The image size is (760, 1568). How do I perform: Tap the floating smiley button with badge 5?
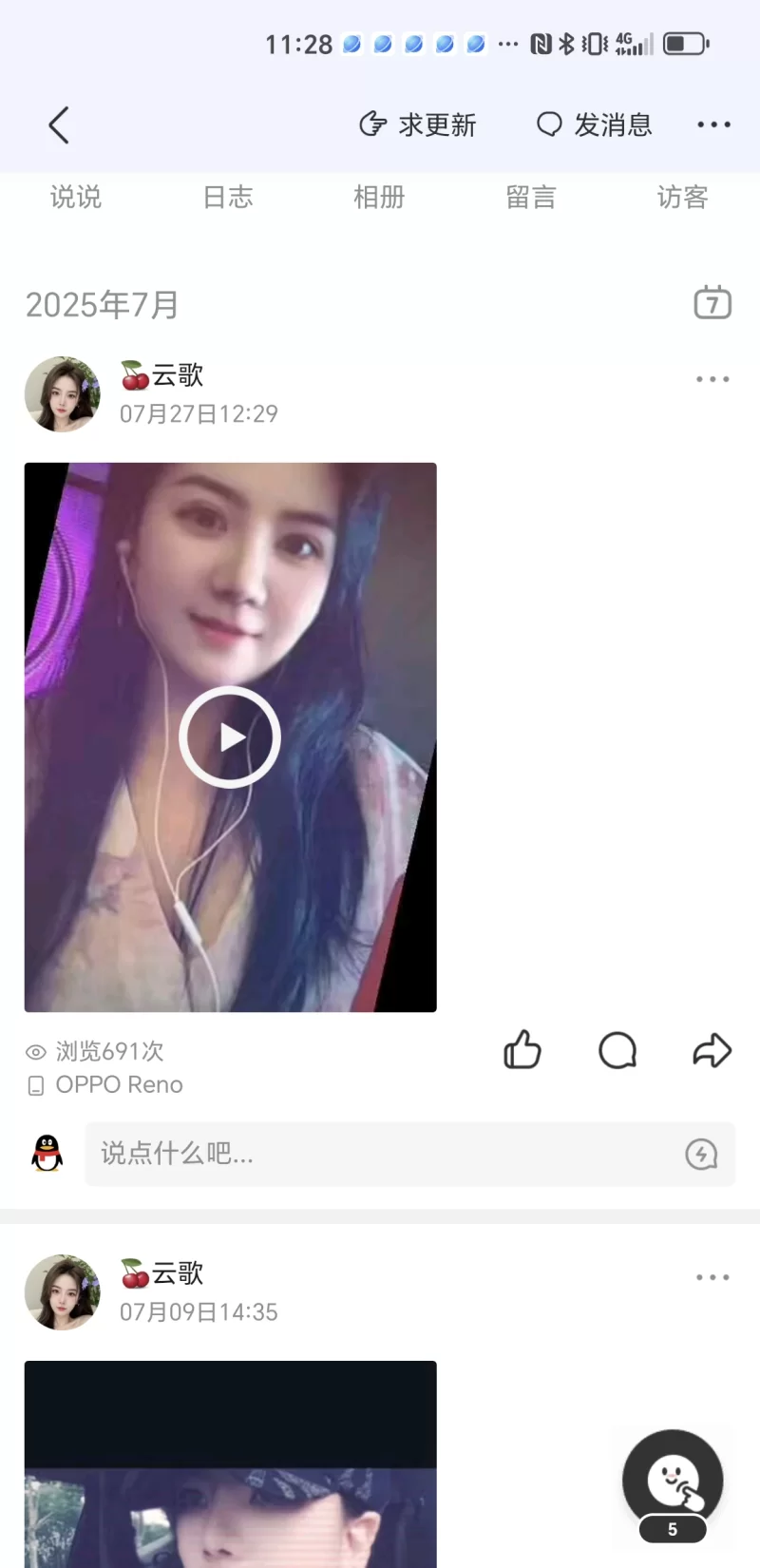tap(673, 1481)
